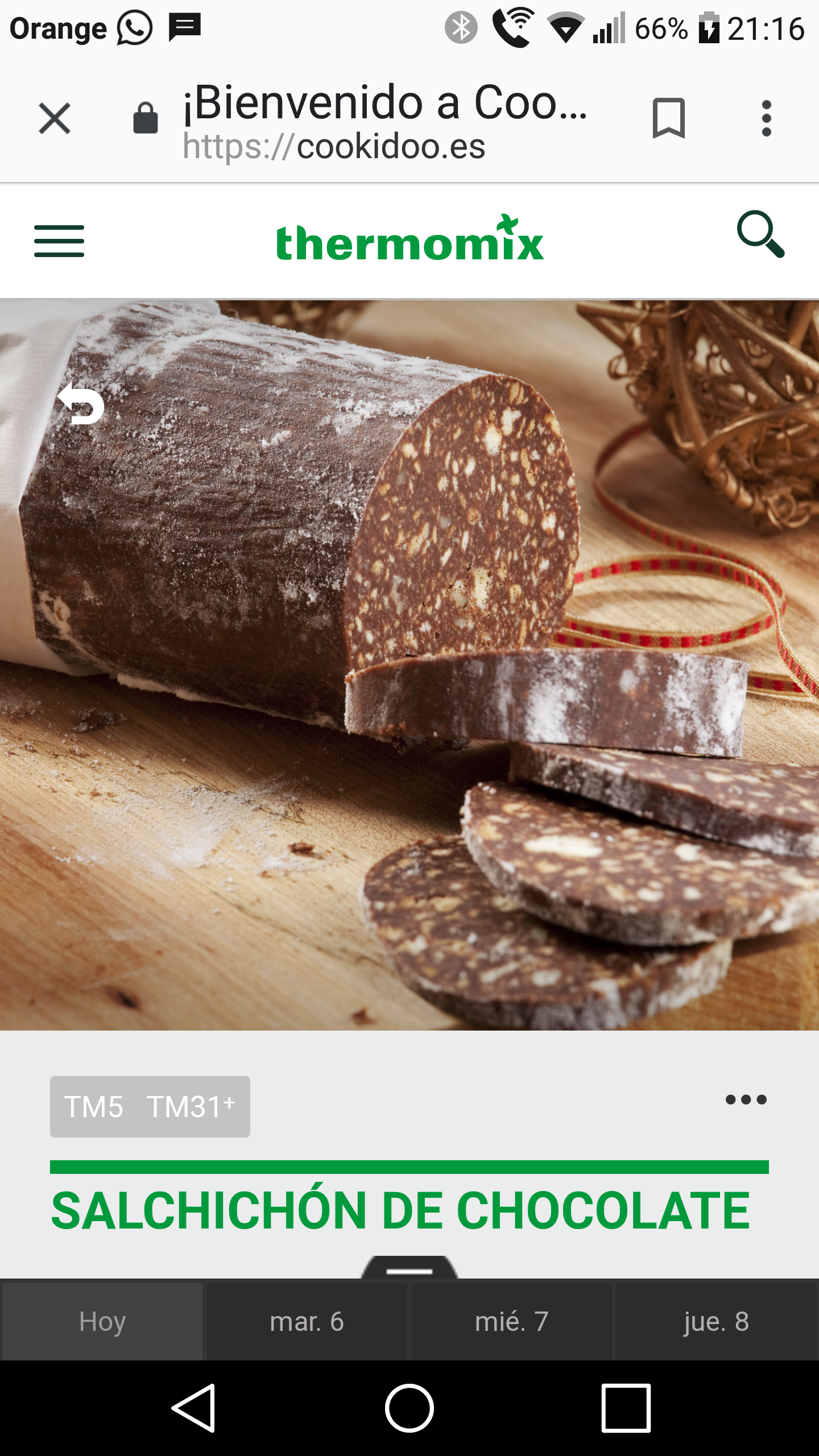Open the Thermomix search

coord(760,234)
